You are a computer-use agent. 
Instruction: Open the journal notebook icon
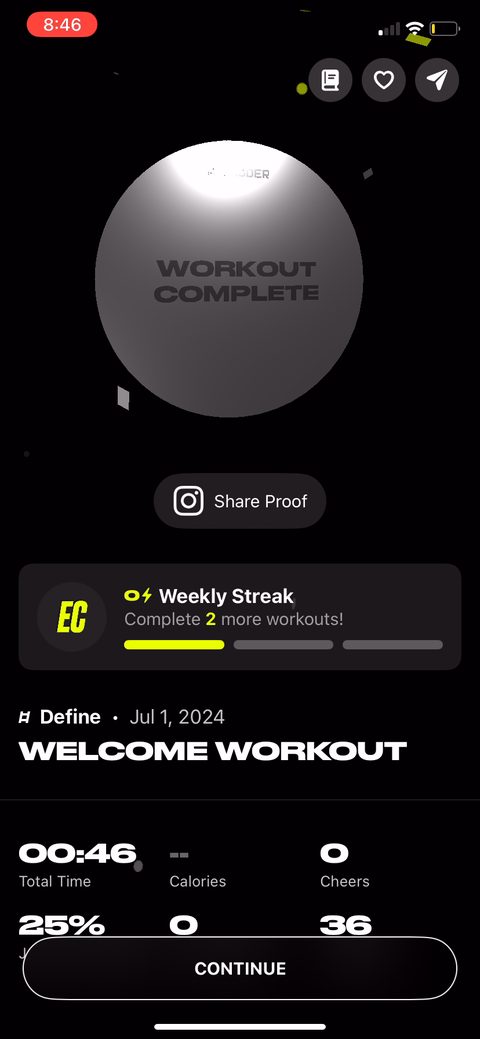(330, 80)
